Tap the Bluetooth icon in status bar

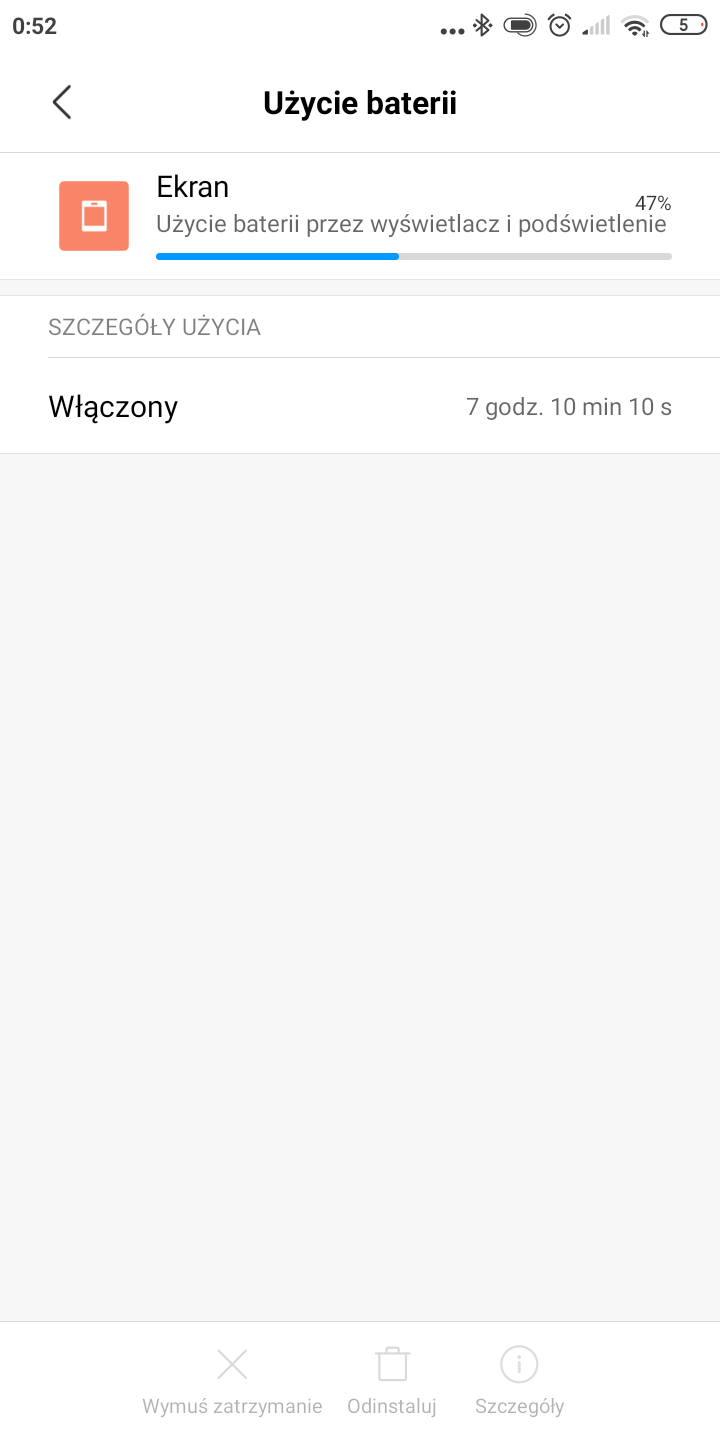click(x=482, y=25)
